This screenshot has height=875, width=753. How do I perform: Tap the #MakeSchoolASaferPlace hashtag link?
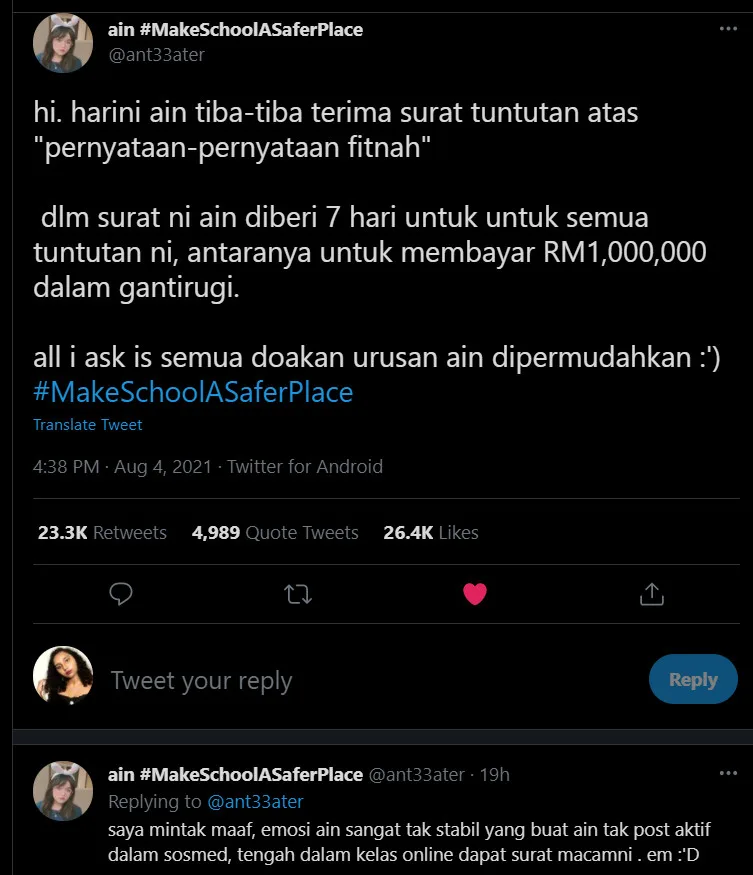click(193, 392)
